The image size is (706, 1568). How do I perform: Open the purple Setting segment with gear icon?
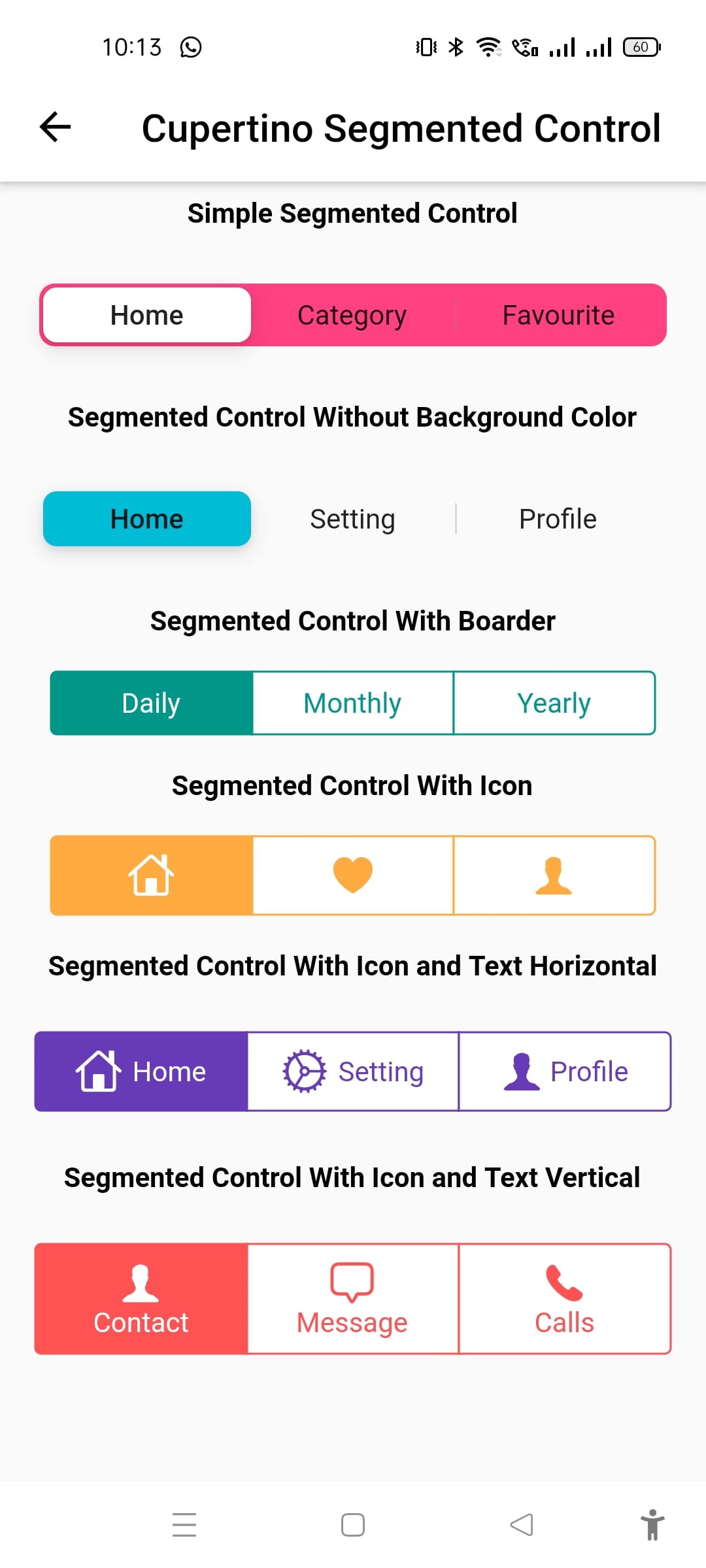pyautogui.click(x=353, y=1071)
